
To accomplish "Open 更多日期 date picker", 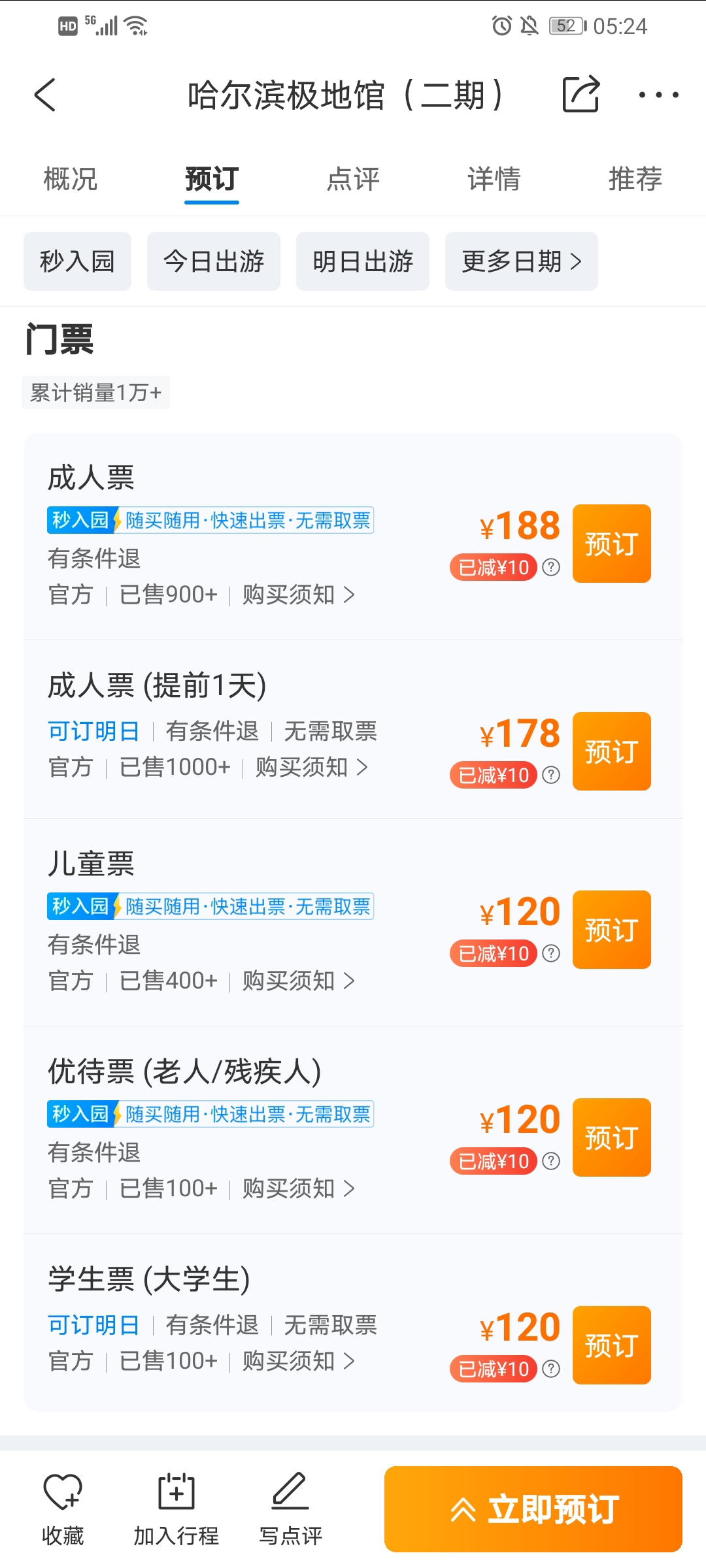I will [522, 261].
